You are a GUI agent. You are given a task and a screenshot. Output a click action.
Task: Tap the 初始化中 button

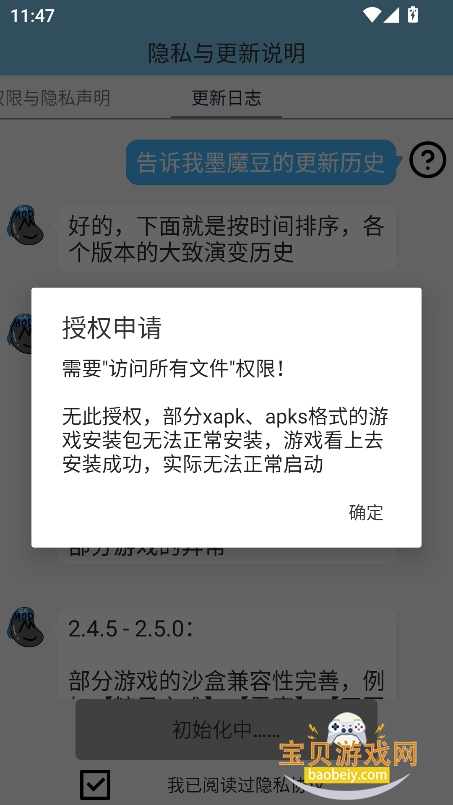pyautogui.click(x=226, y=730)
